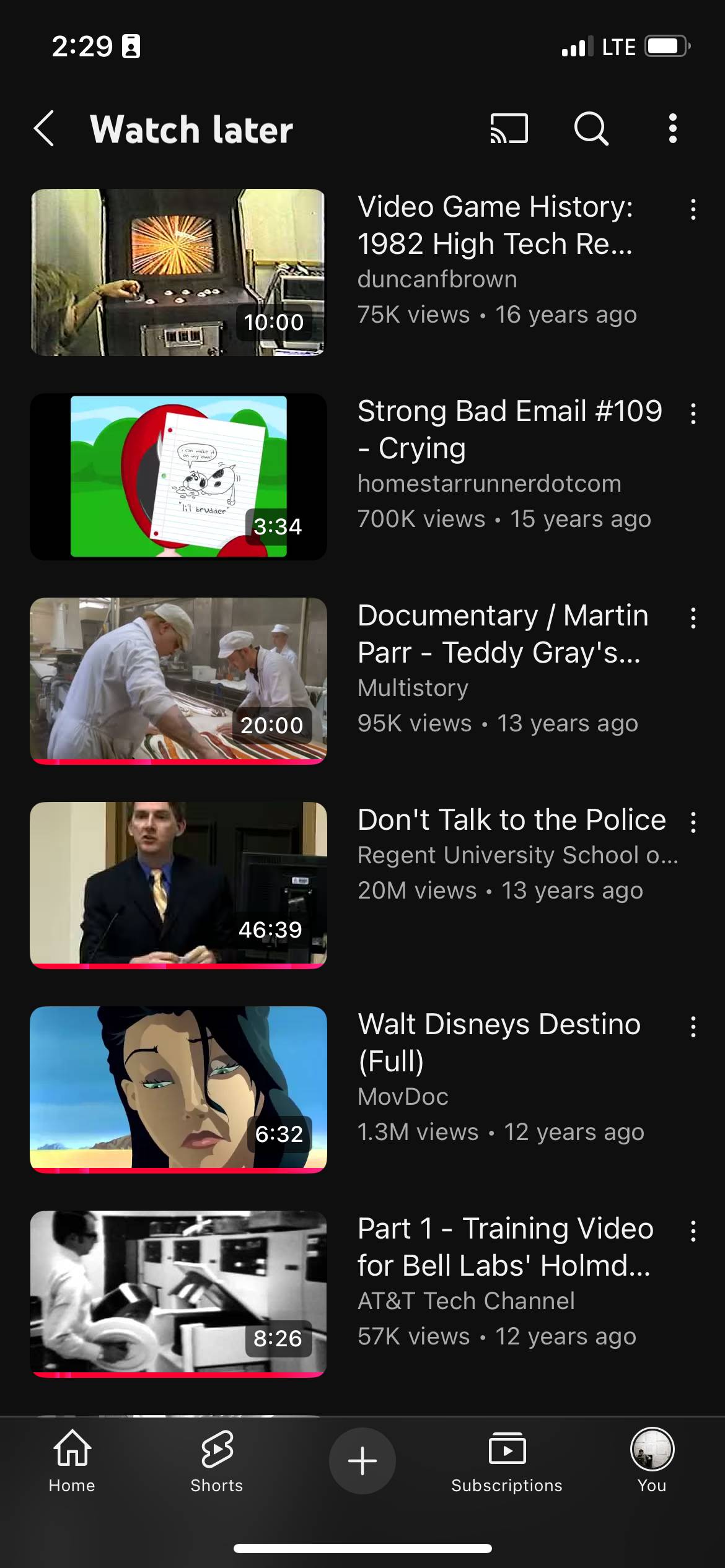This screenshot has width=725, height=1568.
Task: Switch to the Shorts tab
Action: pyautogui.click(x=217, y=1461)
